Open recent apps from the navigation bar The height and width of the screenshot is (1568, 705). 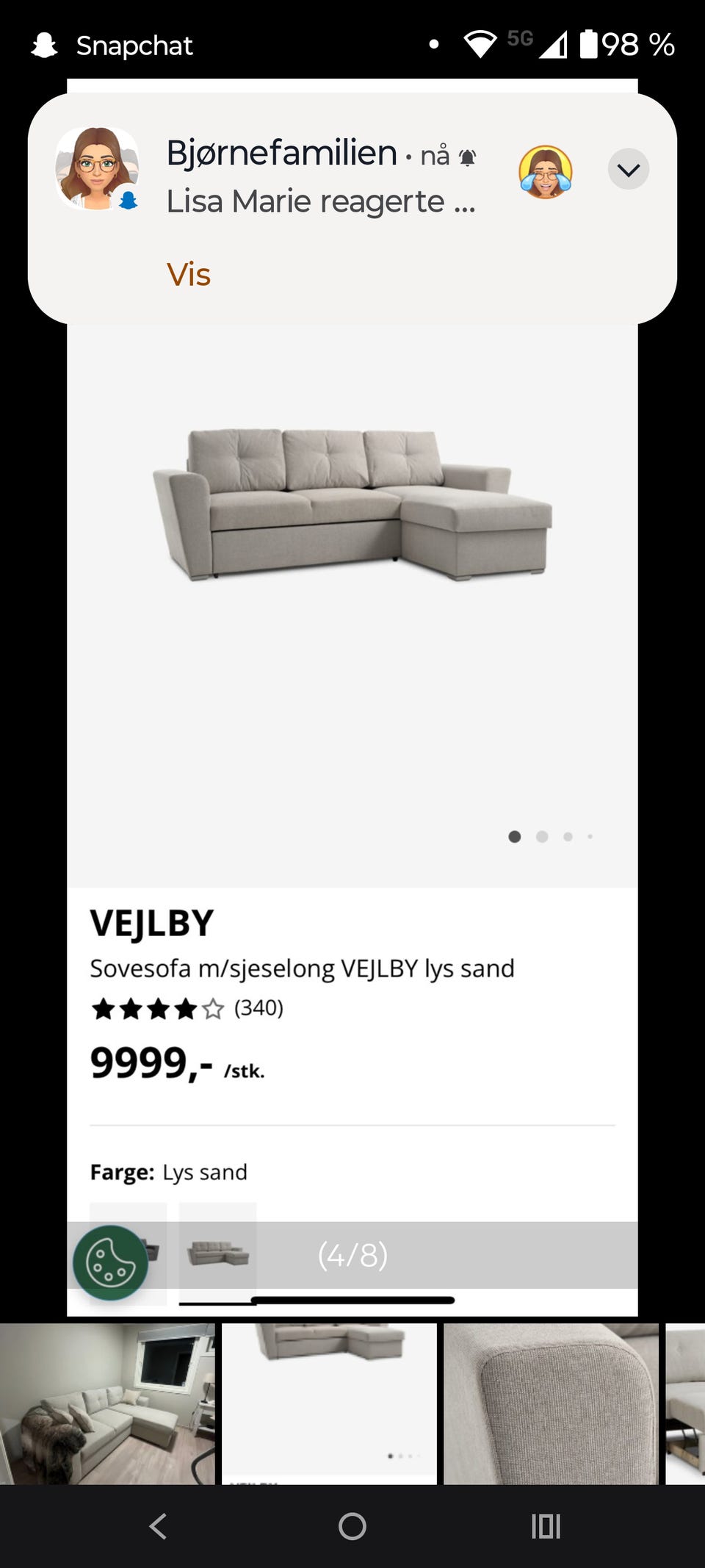tap(546, 1526)
